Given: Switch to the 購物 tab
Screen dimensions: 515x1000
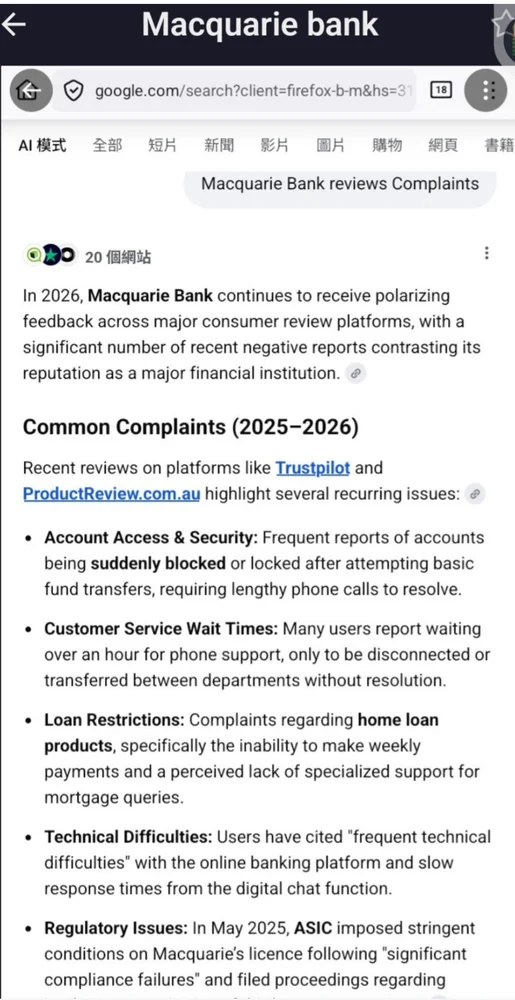Looking at the screenshot, I should (x=387, y=145).
